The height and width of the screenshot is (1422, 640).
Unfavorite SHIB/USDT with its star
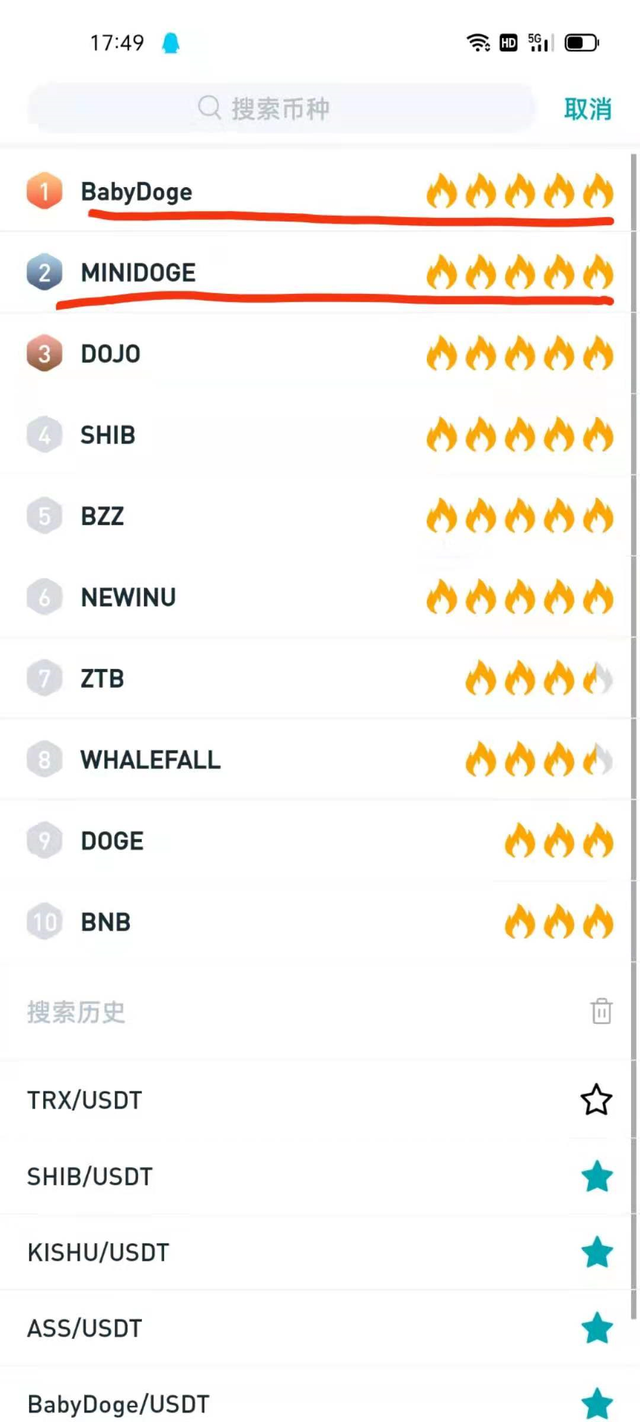(x=597, y=1177)
